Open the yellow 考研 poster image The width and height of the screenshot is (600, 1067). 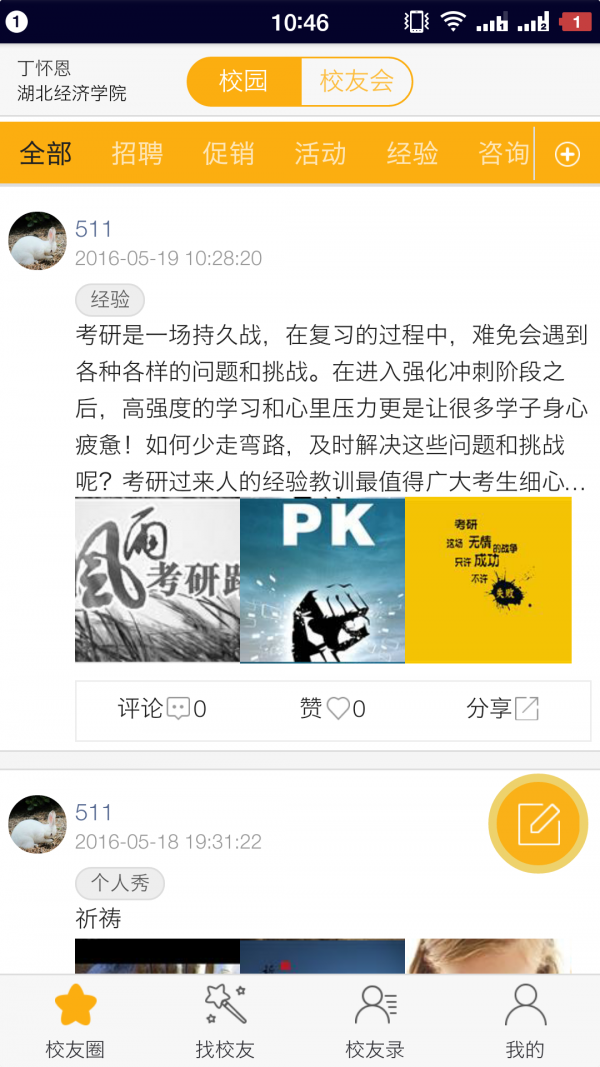(488, 580)
